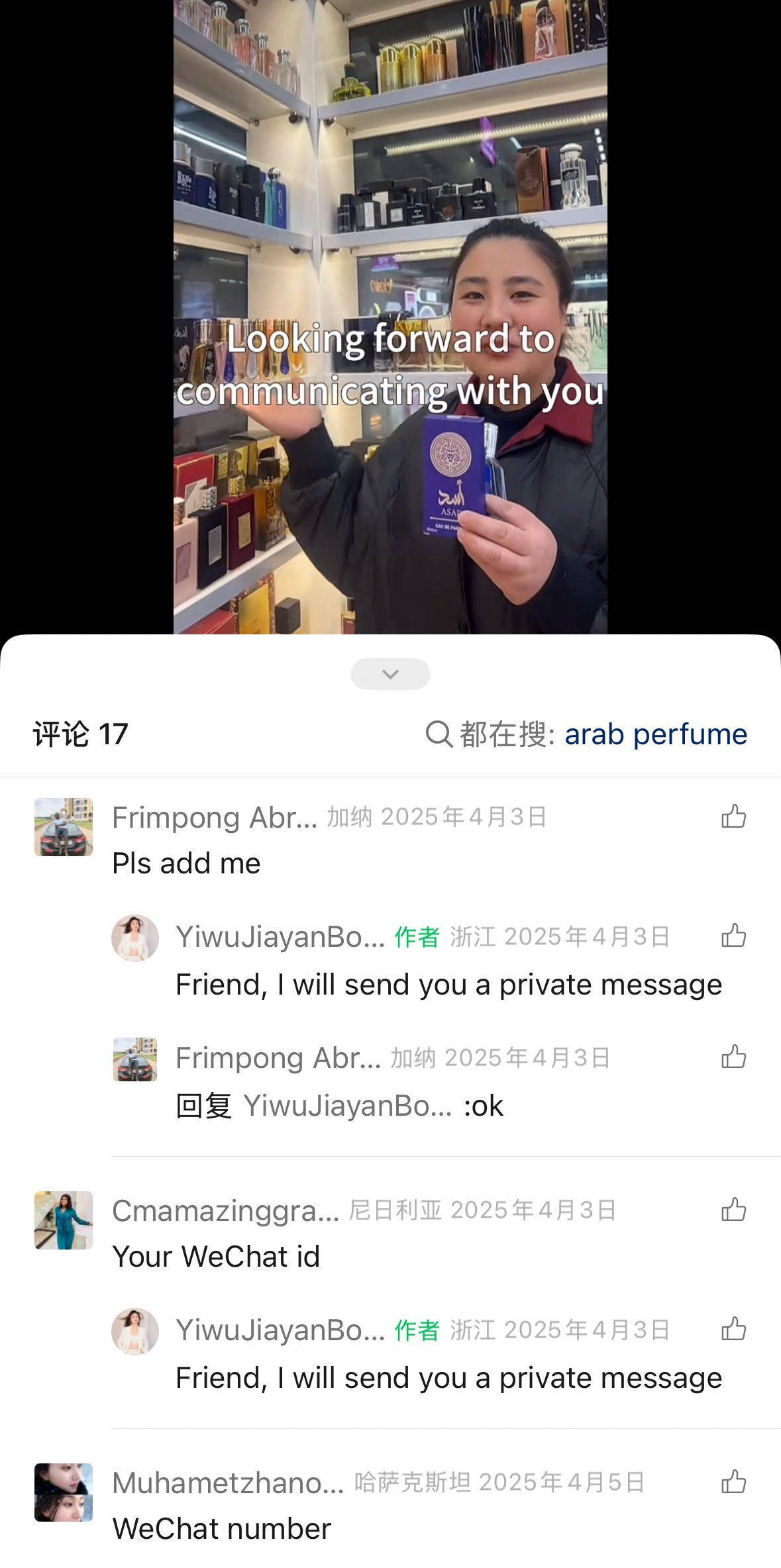Like Cmamazinggra's "Your WeChat id" comment
Screen dimensions: 781x1568
point(733,1210)
